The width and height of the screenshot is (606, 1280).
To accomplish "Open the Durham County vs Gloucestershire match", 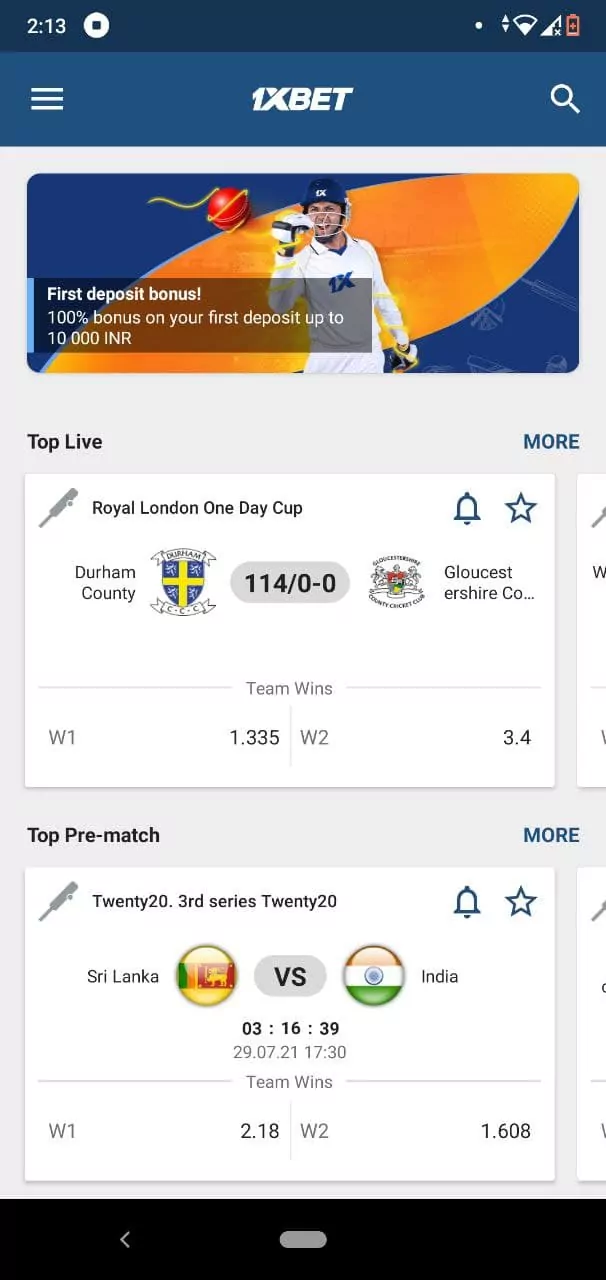I will (x=290, y=583).
